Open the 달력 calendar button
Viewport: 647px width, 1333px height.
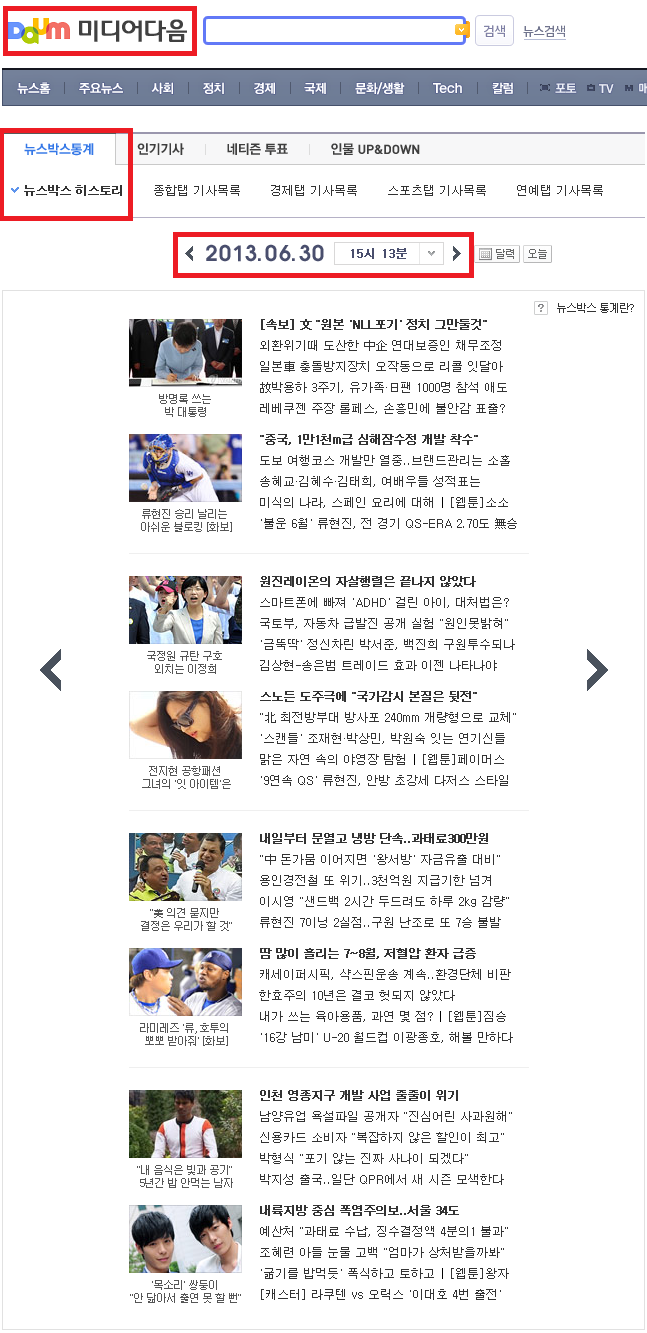(x=498, y=254)
